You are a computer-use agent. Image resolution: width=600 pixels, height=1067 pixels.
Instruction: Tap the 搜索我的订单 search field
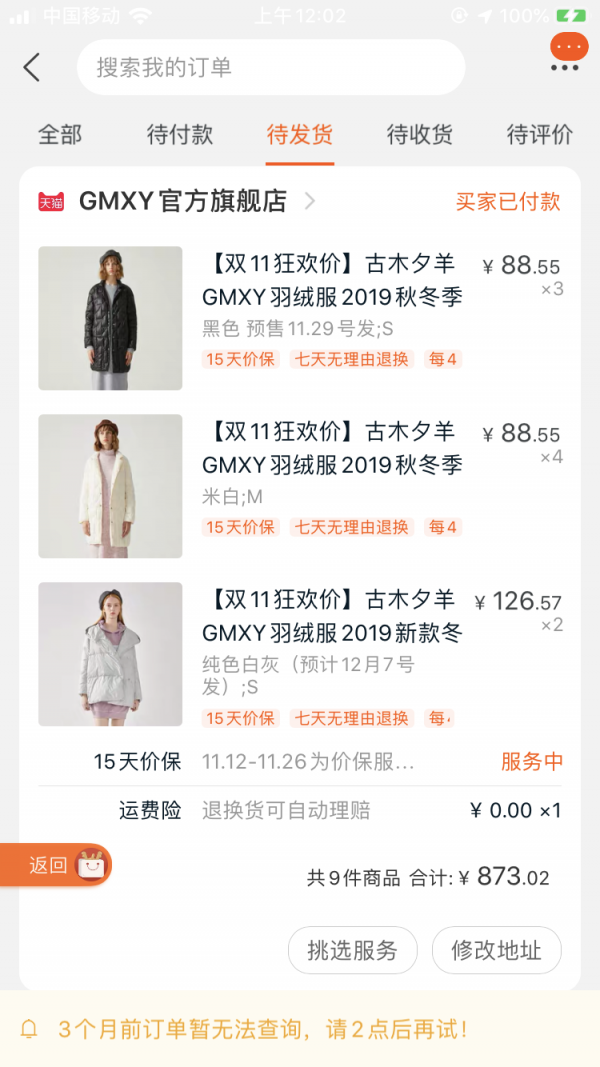point(271,67)
